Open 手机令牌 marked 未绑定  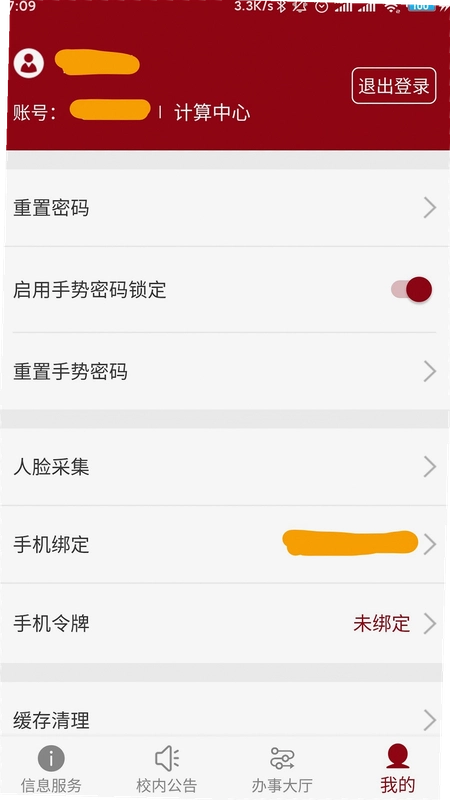pos(225,623)
